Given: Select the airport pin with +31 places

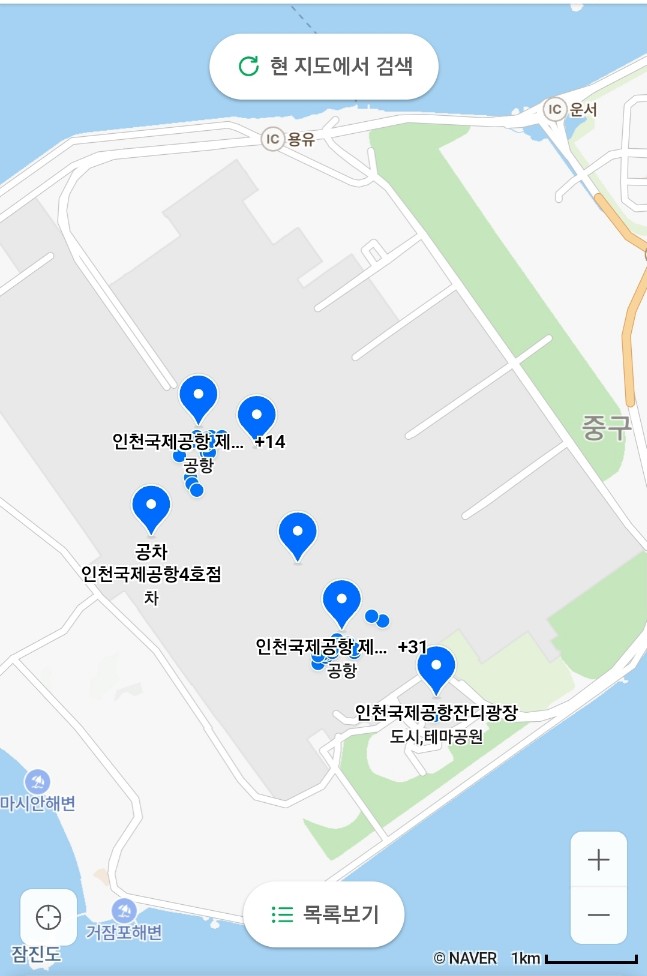Looking at the screenshot, I should click(x=342, y=602).
